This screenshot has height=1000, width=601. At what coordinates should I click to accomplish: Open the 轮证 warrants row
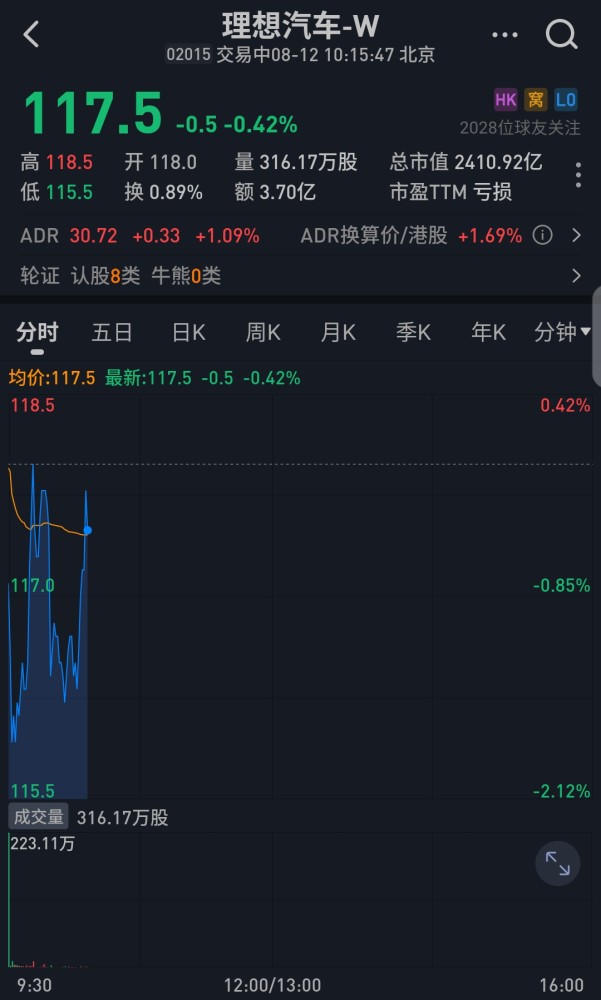tap(300, 276)
